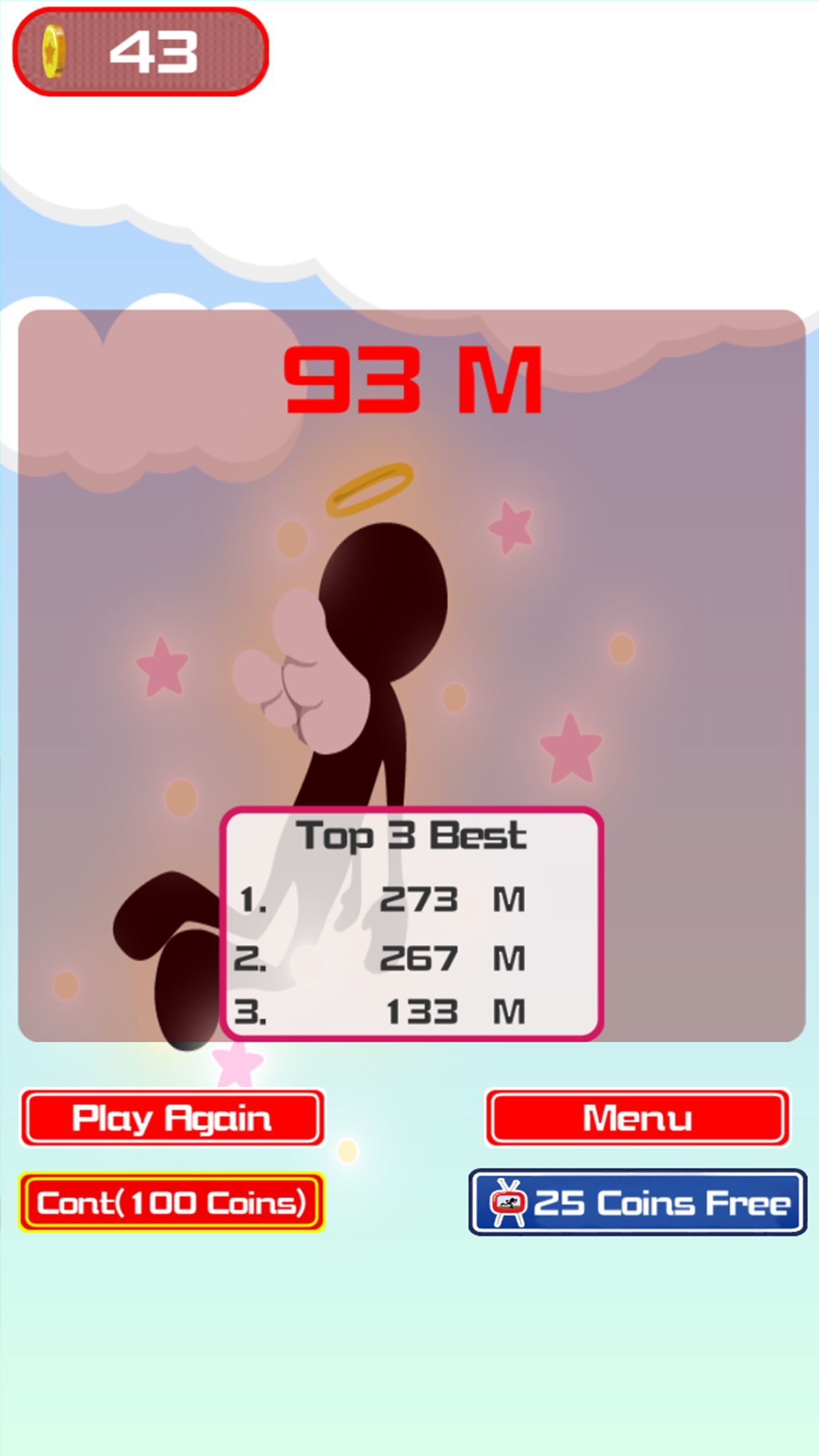The height and width of the screenshot is (1456, 819).
Task: Continue the run for 100 coins
Action: [172, 1203]
